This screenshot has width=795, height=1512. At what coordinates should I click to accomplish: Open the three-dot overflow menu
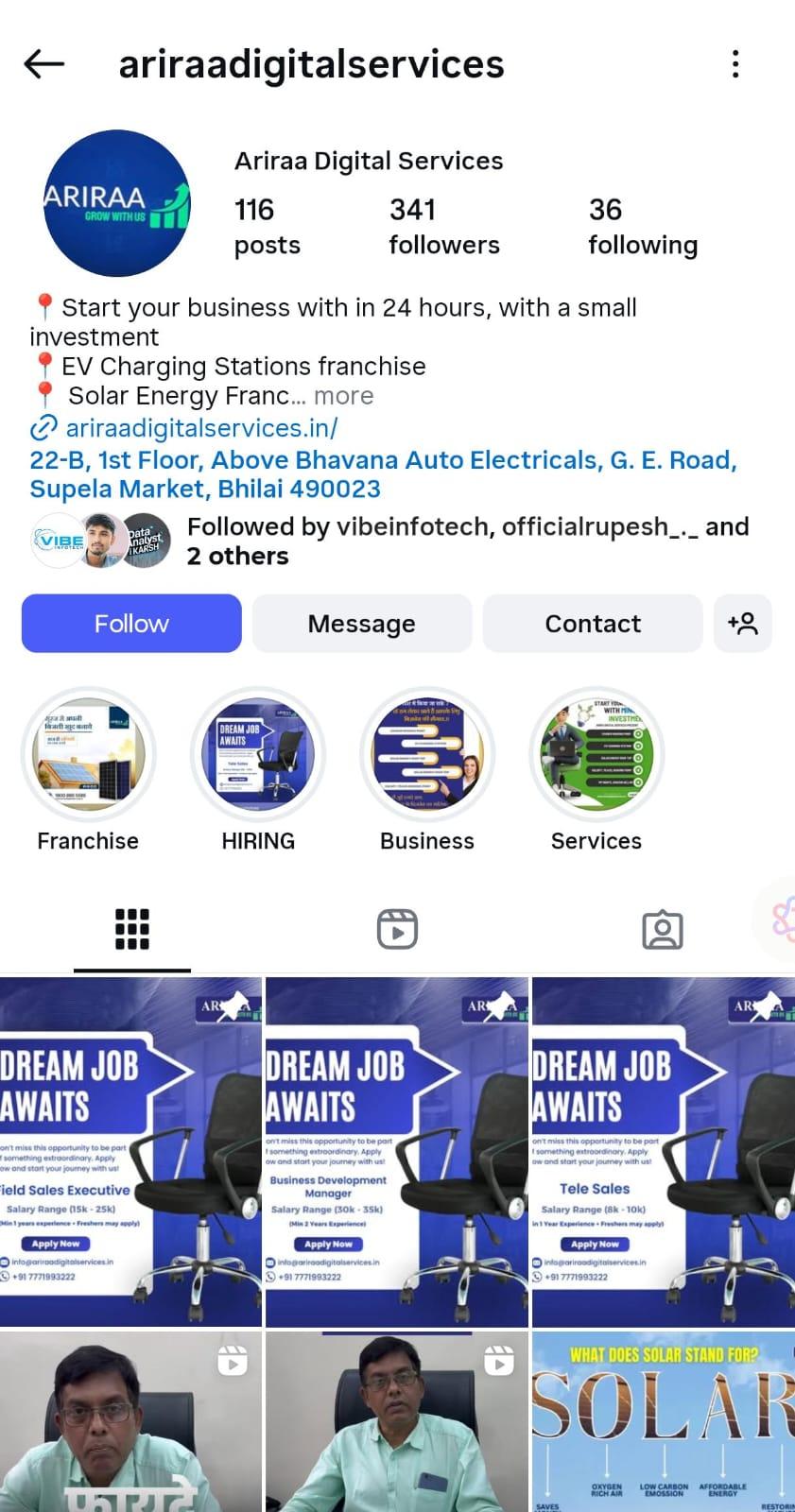click(x=735, y=64)
